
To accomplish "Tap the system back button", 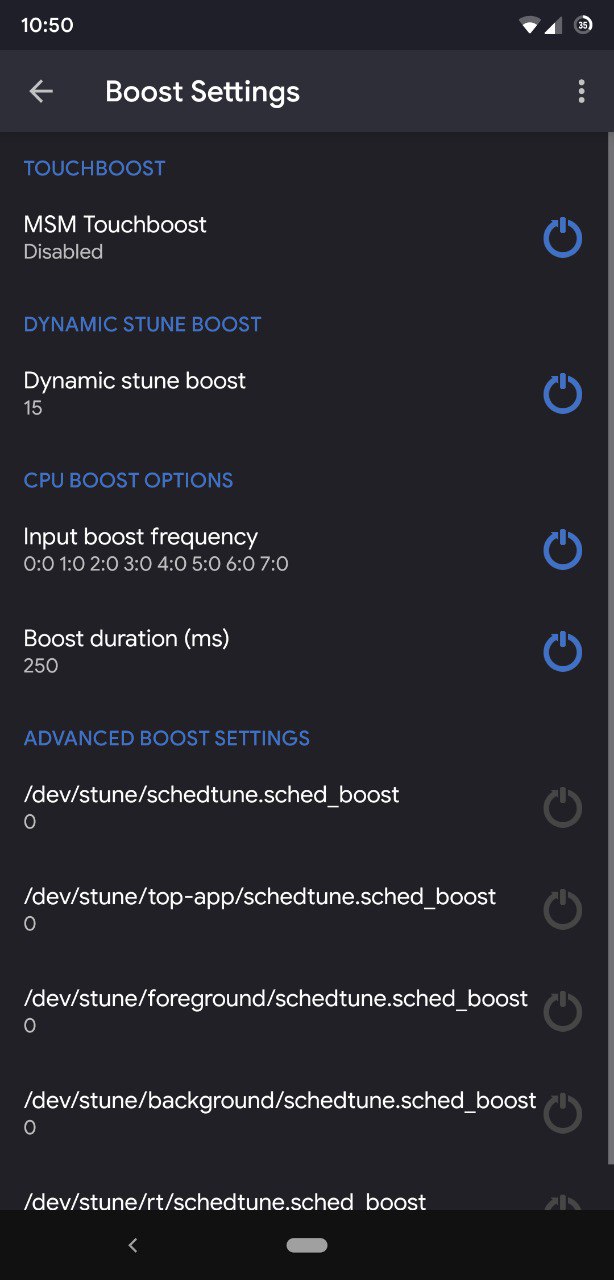I will pyautogui.click(x=133, y=1245).
